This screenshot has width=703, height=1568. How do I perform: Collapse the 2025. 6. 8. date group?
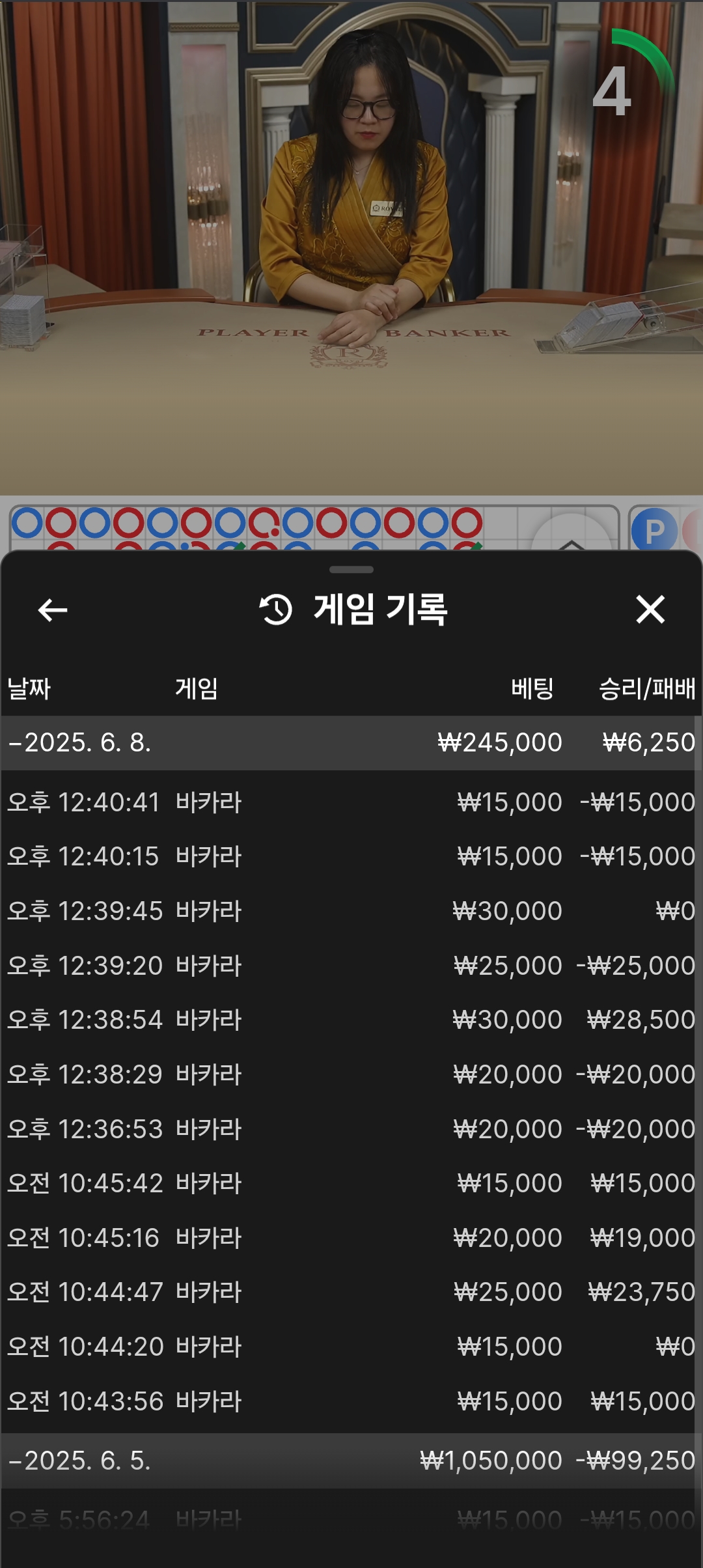point(351,743)
